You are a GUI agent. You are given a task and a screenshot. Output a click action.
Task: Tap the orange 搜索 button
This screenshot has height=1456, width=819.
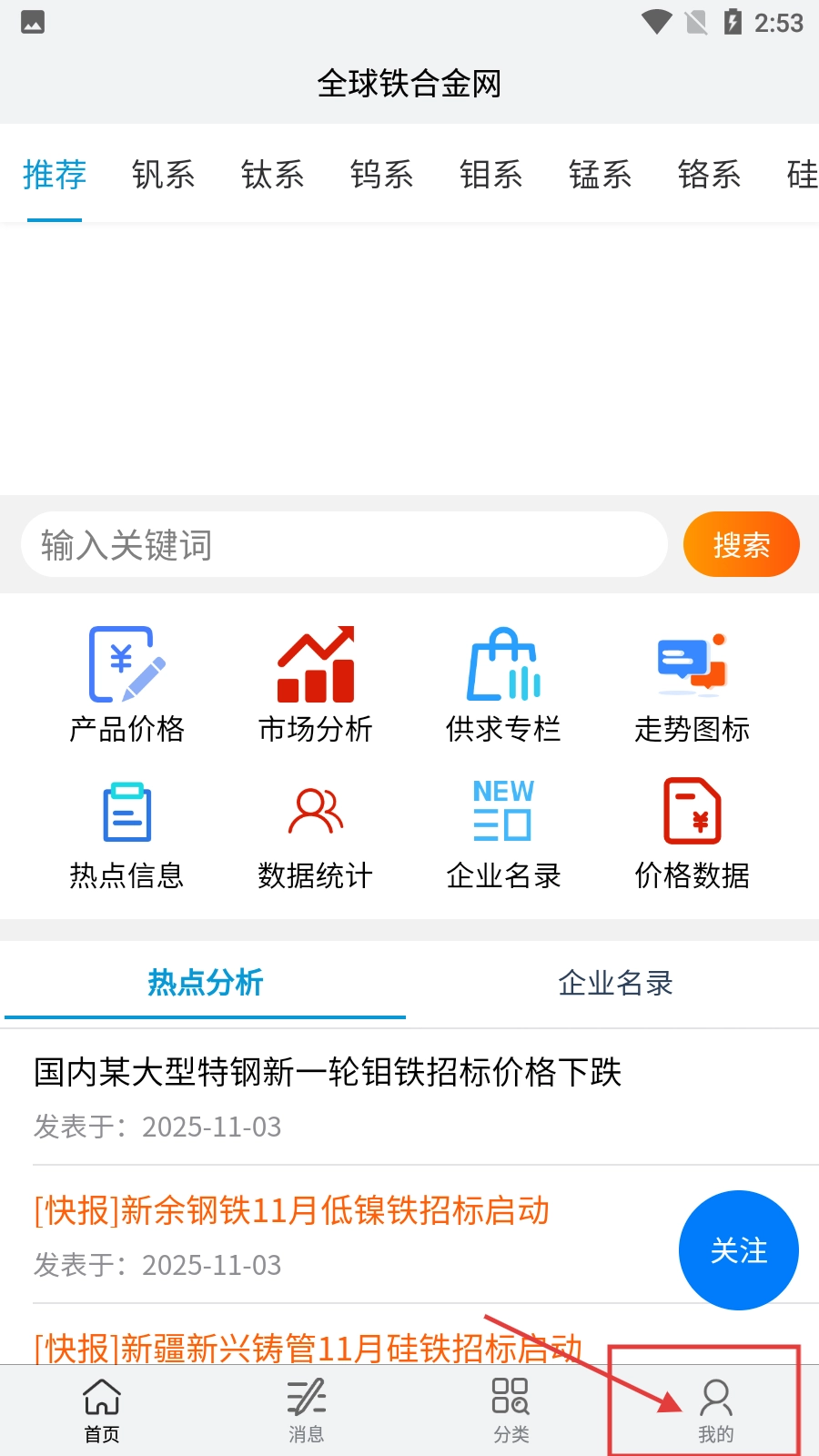pyautogui.click(x=741, y=545)
